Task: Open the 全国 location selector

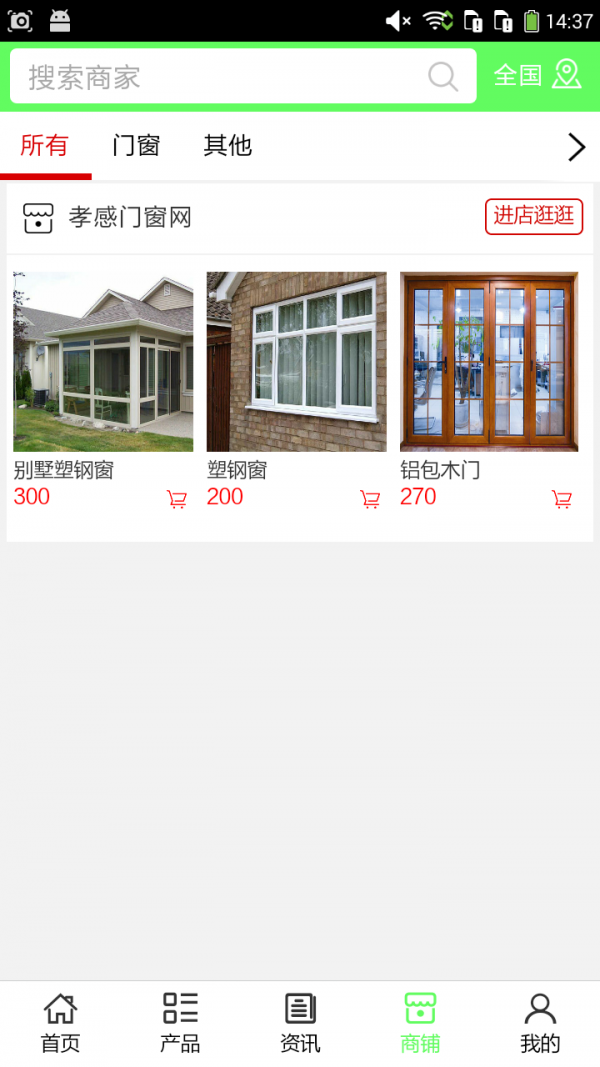Action: pyautogui.click(x=537, y=75)
